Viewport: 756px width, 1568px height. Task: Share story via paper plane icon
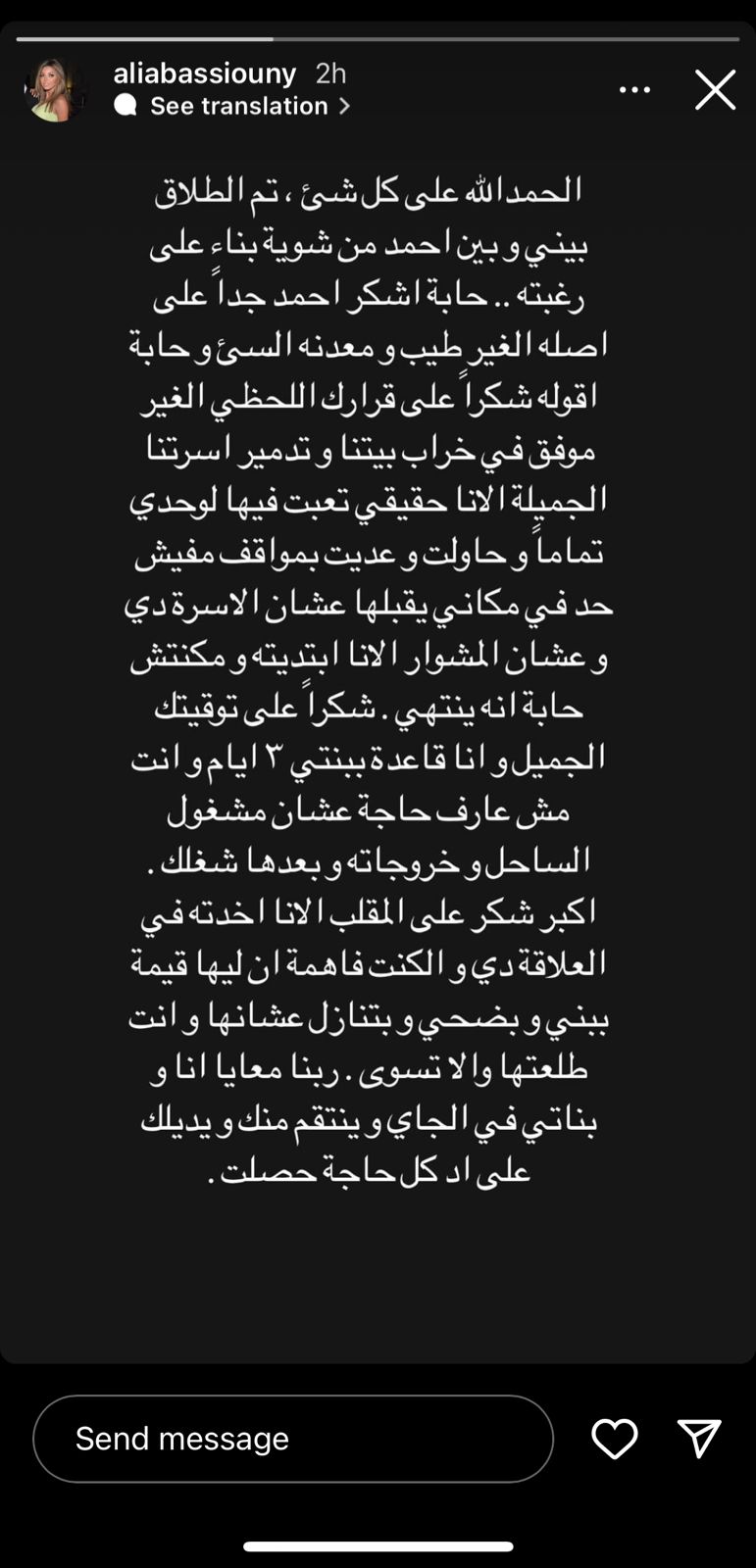[699, 1439]
